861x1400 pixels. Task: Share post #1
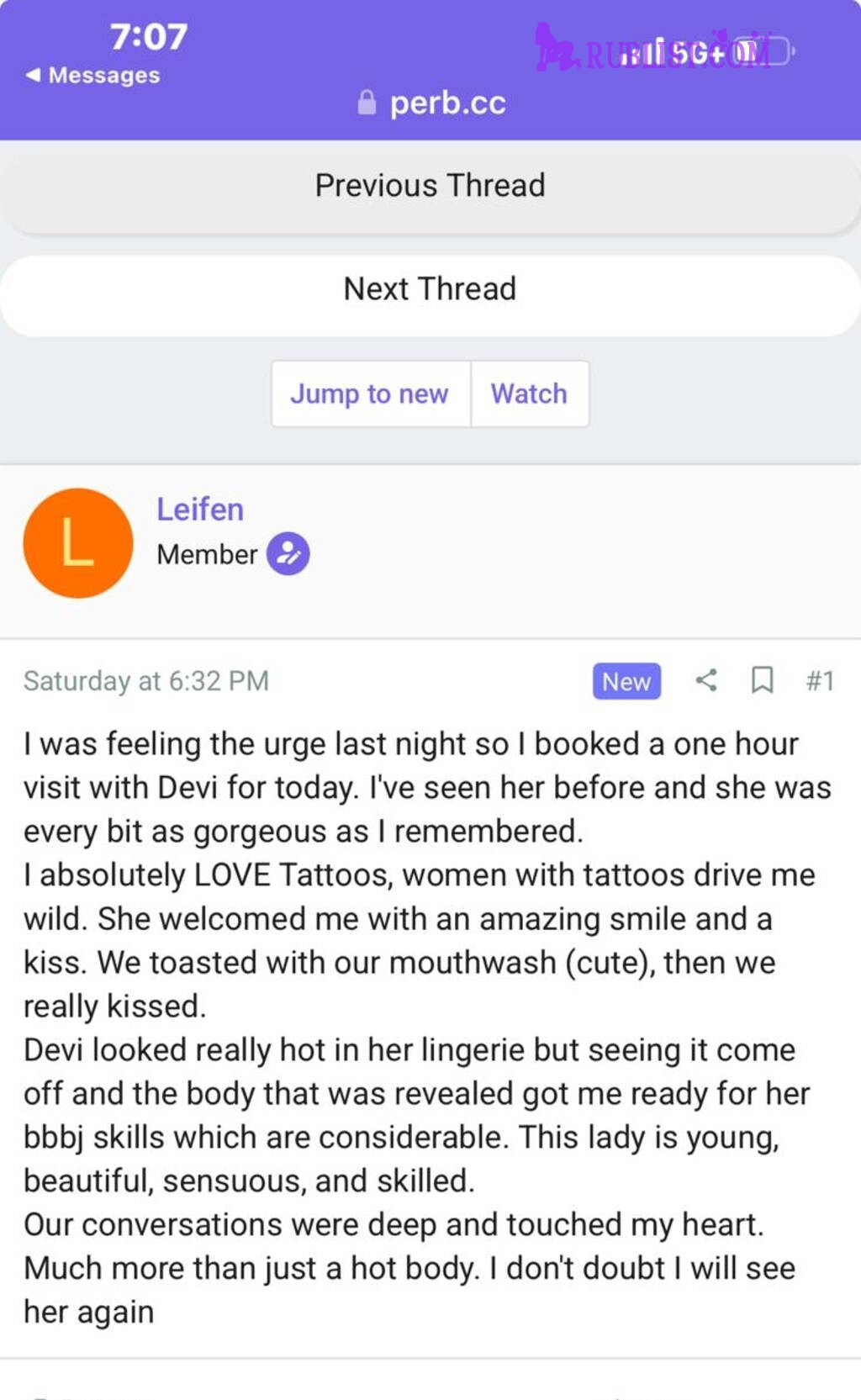706,680
